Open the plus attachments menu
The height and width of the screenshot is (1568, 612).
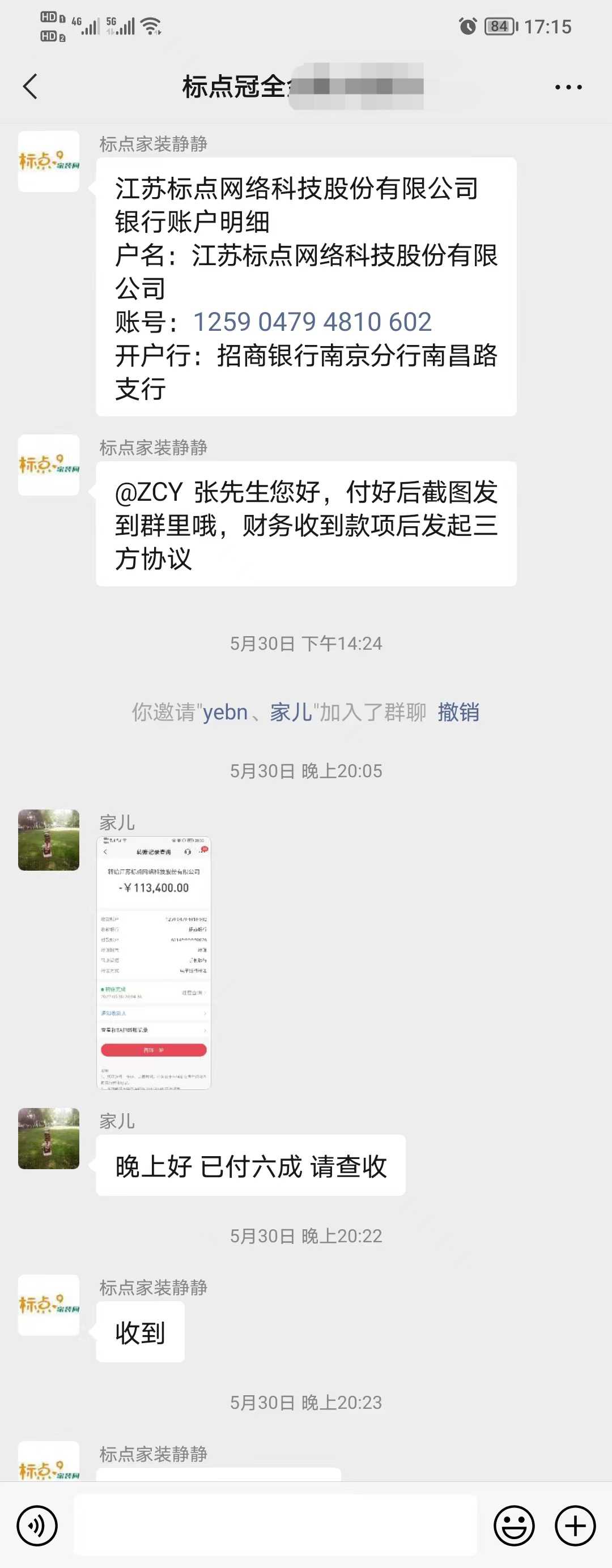[575, 1526]
